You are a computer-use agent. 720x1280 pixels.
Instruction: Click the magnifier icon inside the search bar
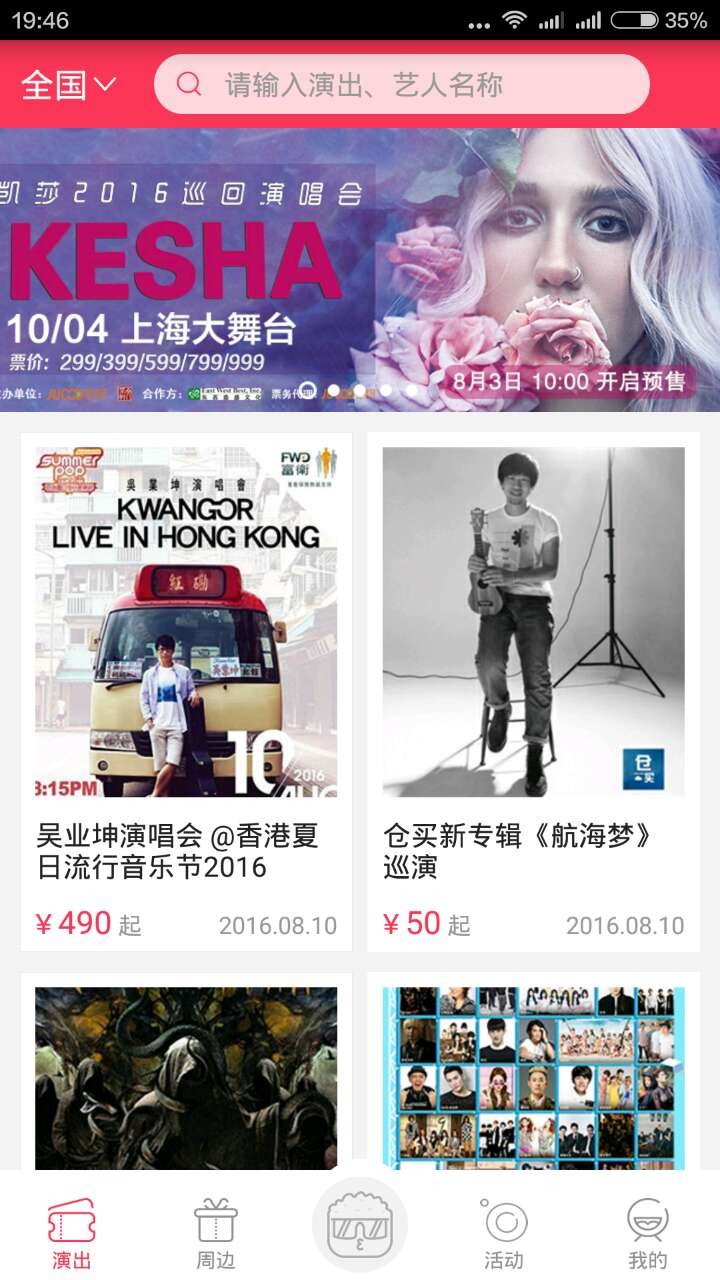pos(190,86)
